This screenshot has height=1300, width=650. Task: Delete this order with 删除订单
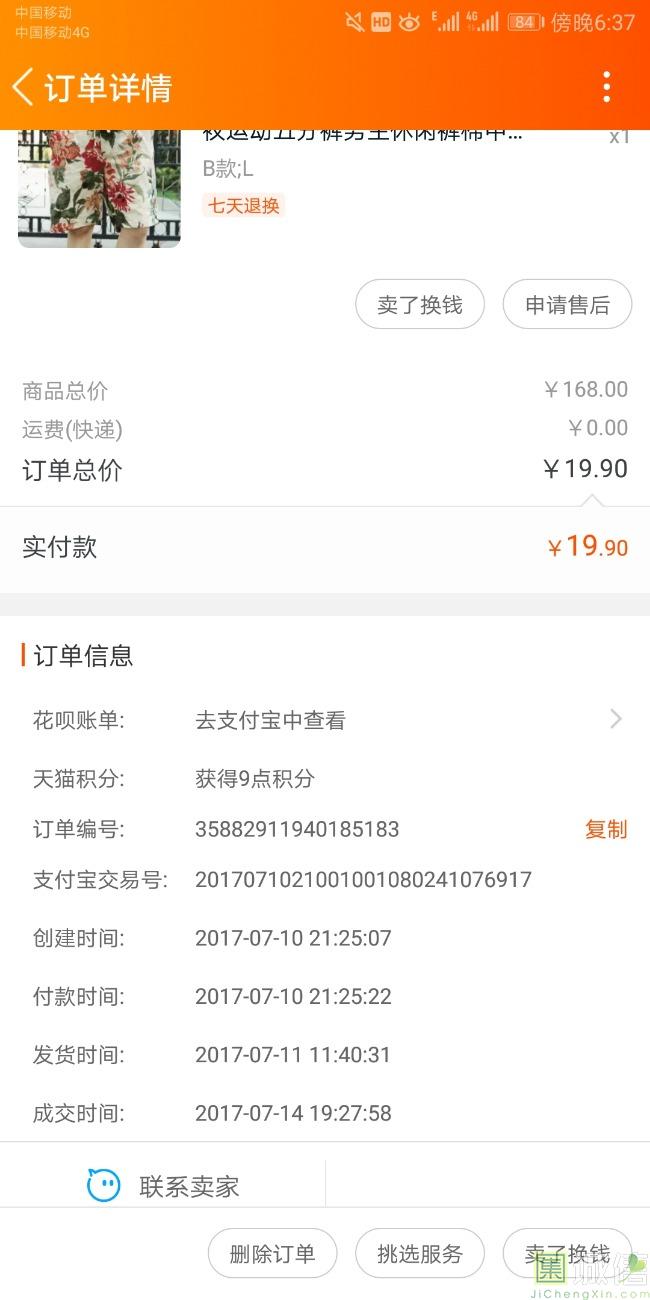[x=272, y=1254]
